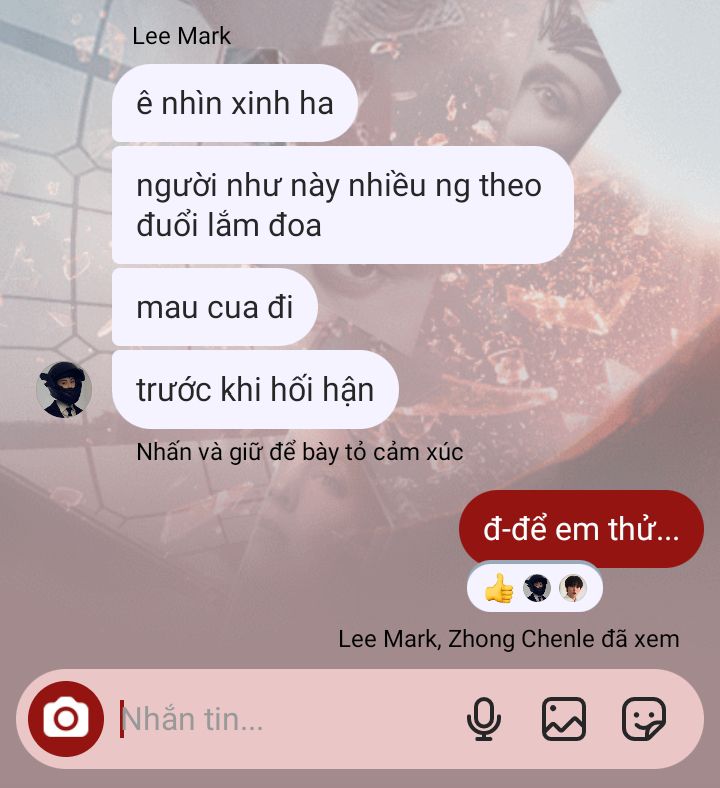The width and height of the screenshot is (720, 788).
Task: Record a voice message with the microphone
Action: click(x=484, y=719)
